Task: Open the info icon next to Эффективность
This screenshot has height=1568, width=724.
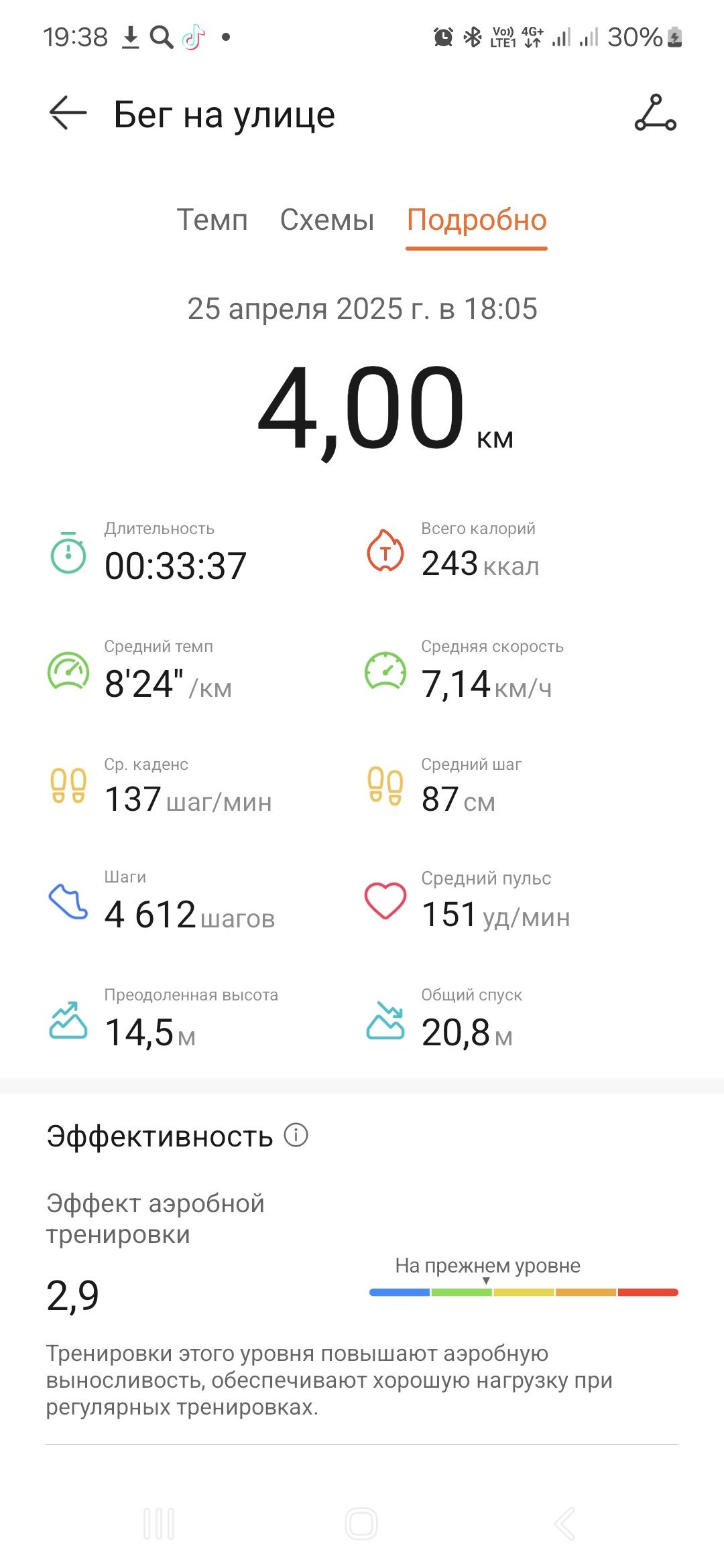Action: 296,1135
